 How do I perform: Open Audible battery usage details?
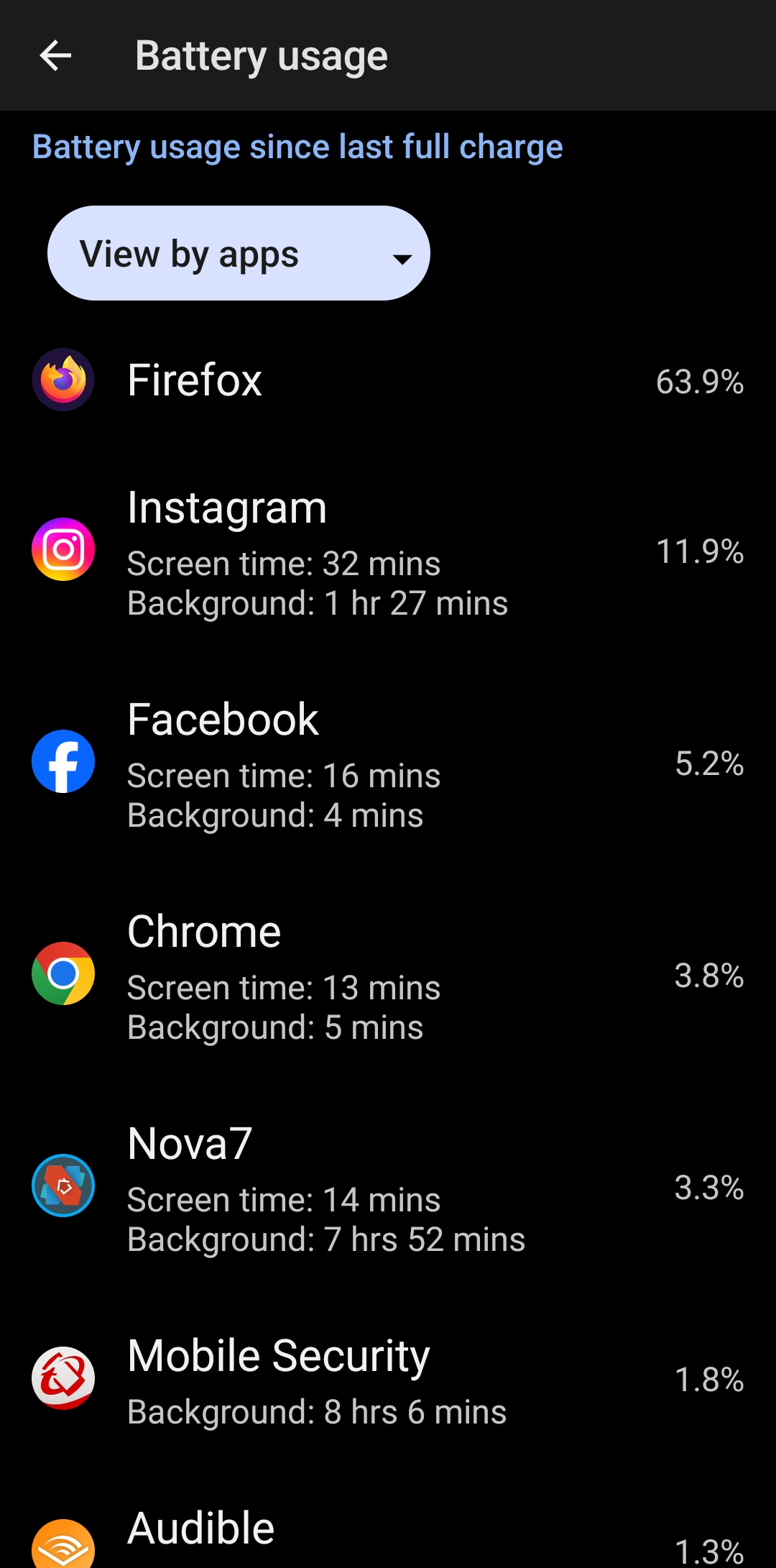pos(388,1535)
